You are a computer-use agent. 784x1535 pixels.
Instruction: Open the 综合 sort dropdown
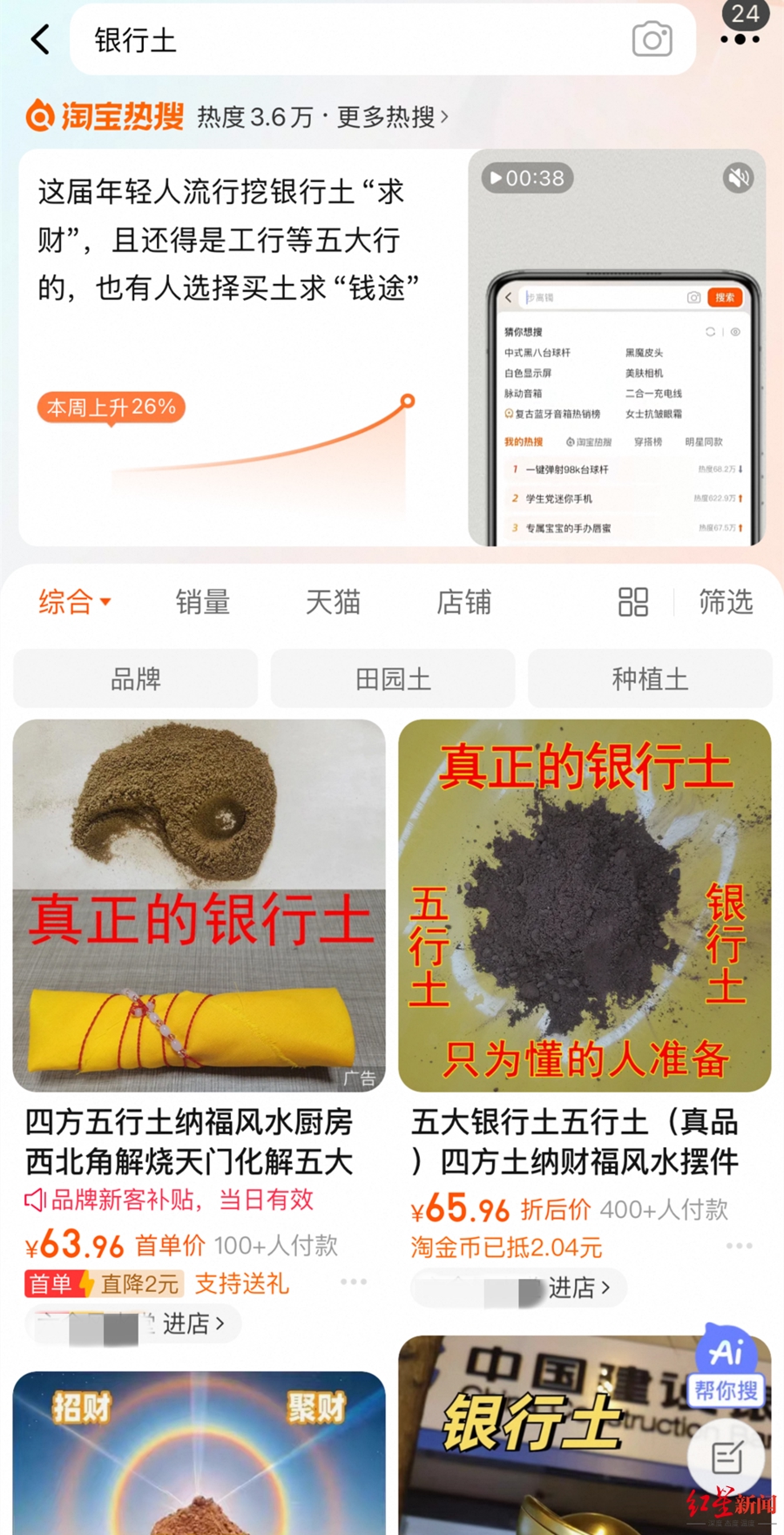pos(74,602)
